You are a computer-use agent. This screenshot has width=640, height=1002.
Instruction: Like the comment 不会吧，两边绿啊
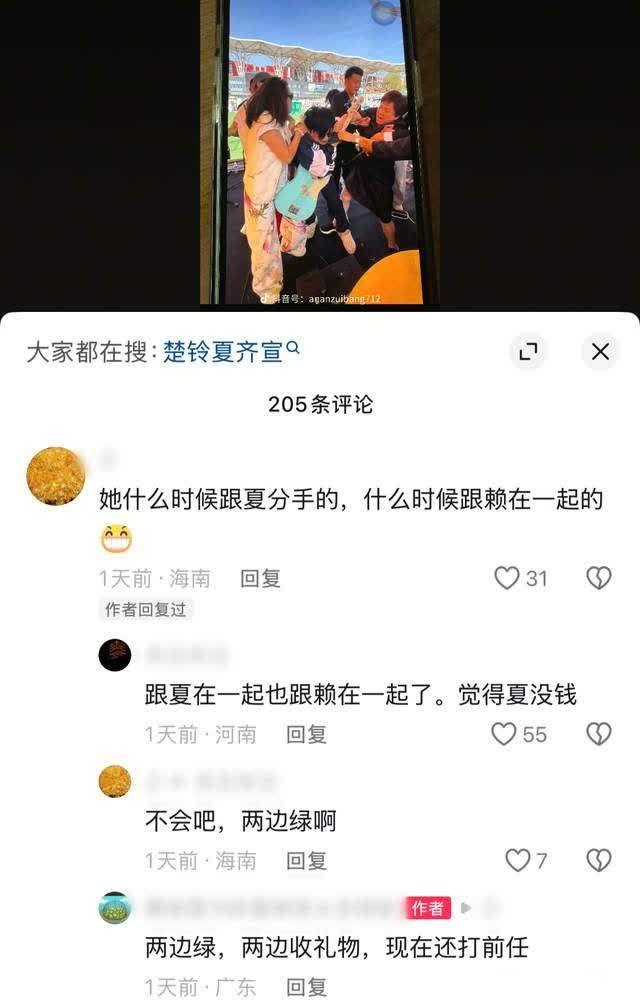coord(517,860)
